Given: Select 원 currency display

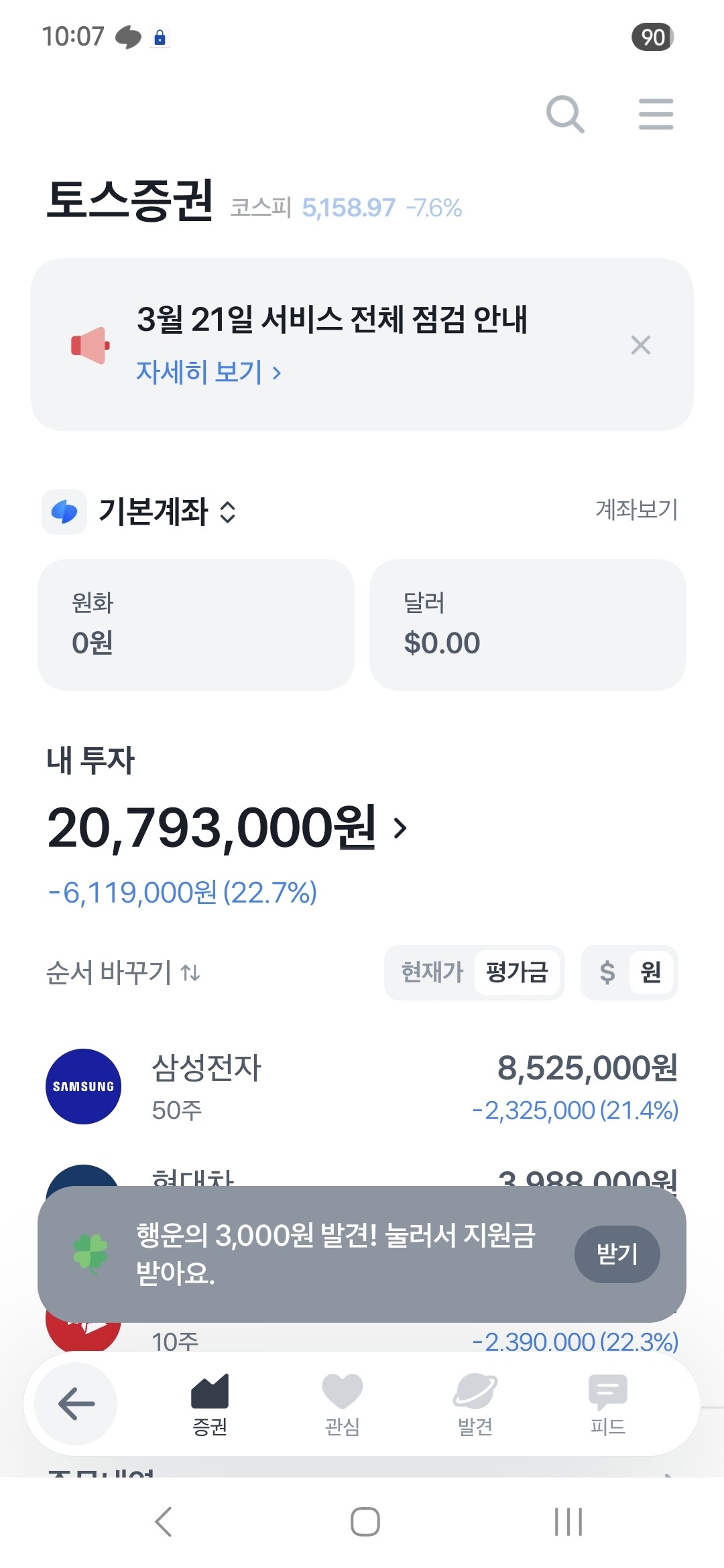Looking at the screenshot, I should 651,972.
